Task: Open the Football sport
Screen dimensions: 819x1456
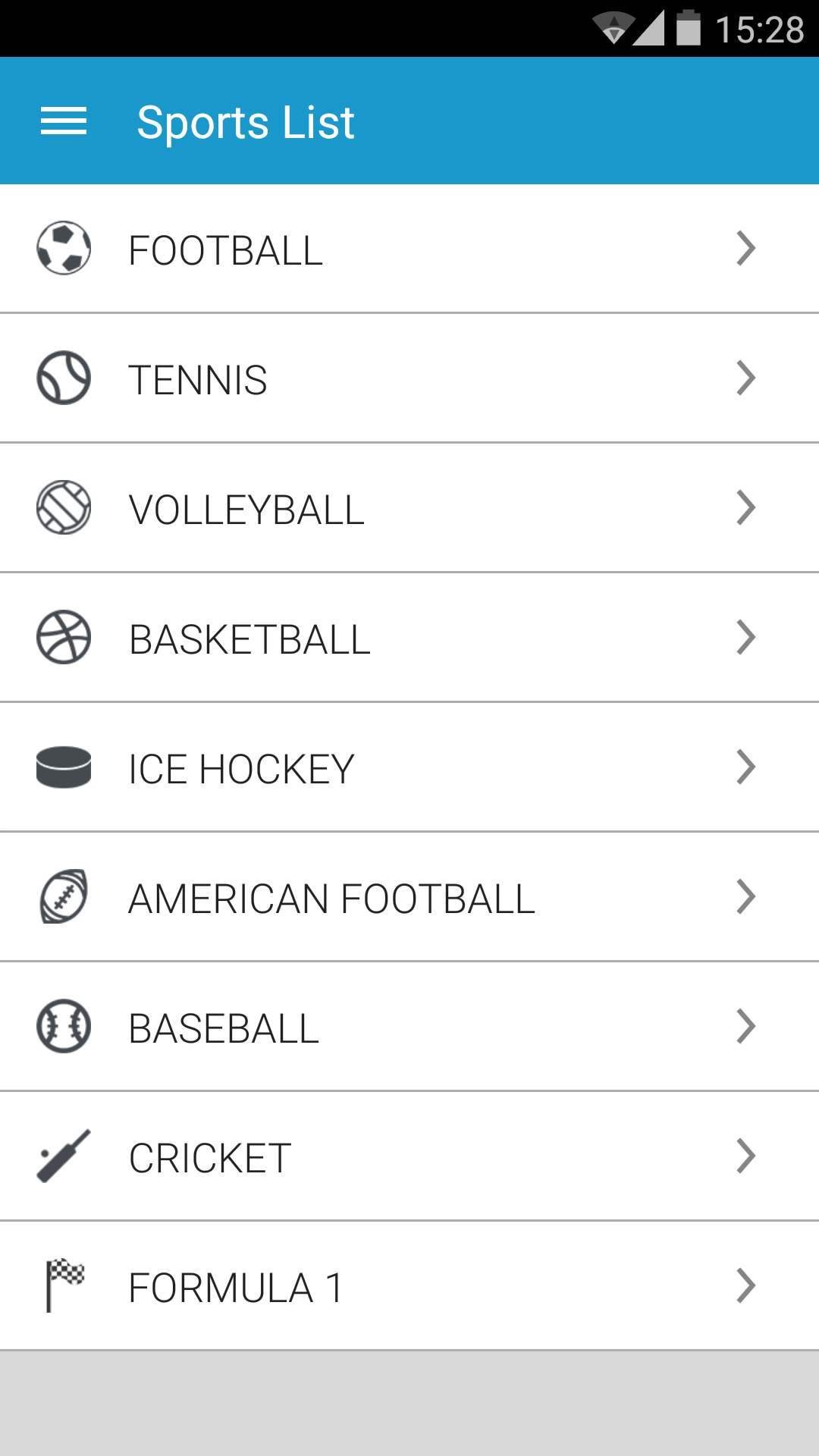Action: click(409, 249)
